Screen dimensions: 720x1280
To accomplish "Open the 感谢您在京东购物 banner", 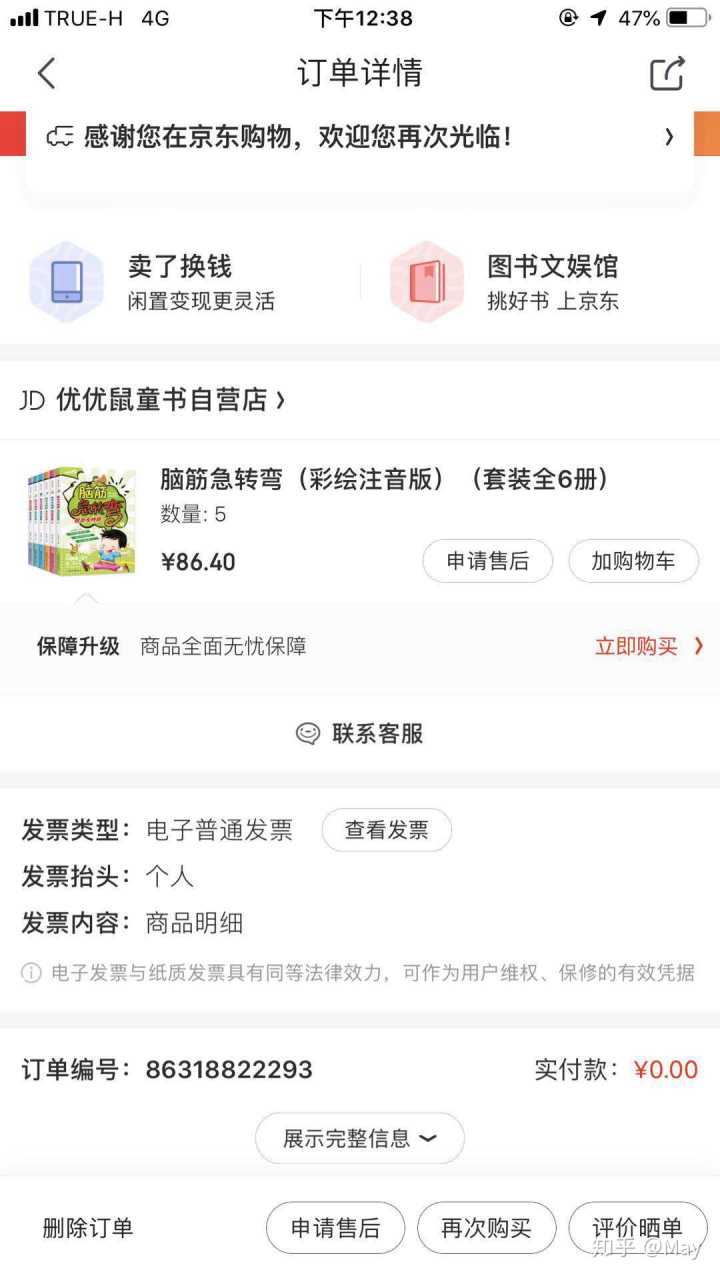I will tap(360, 137).
